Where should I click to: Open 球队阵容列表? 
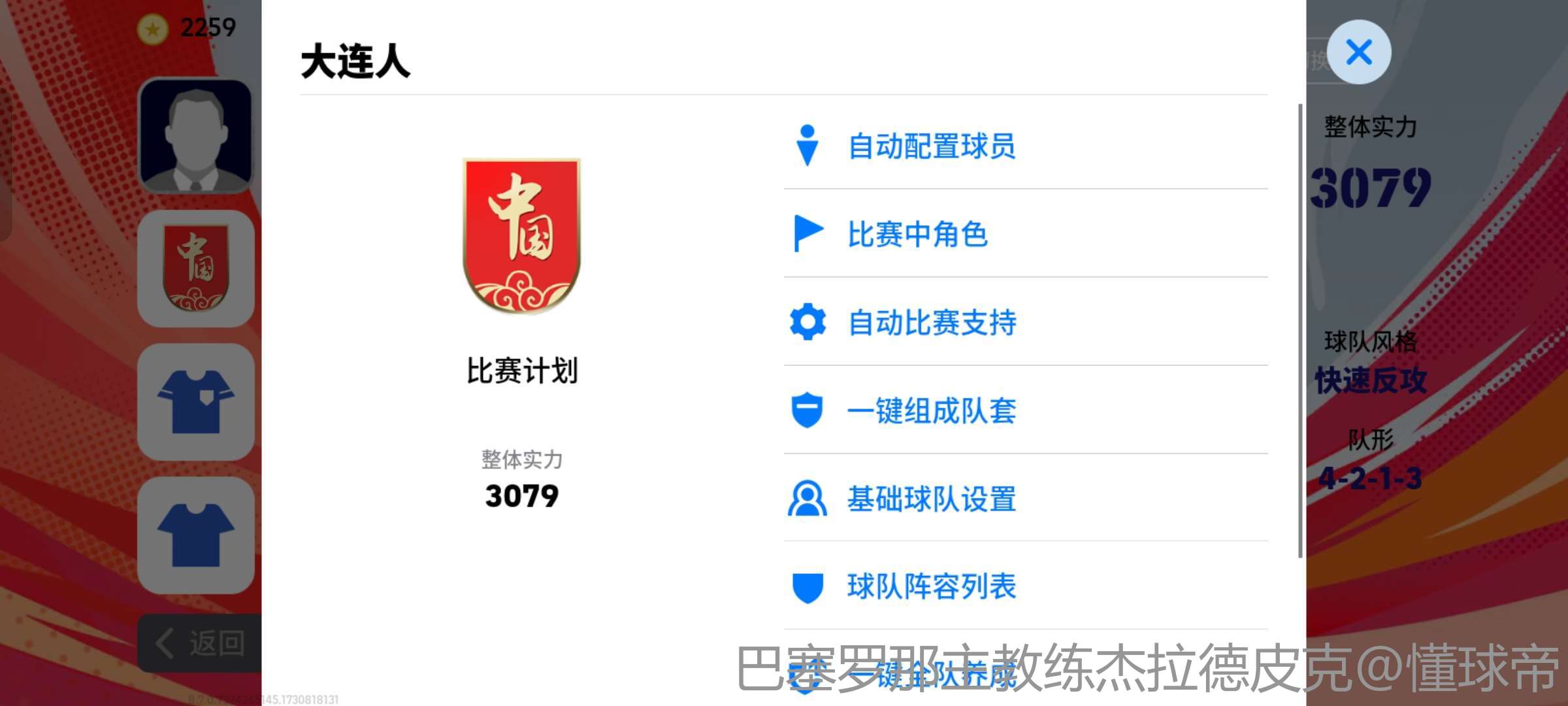point(931,586)
